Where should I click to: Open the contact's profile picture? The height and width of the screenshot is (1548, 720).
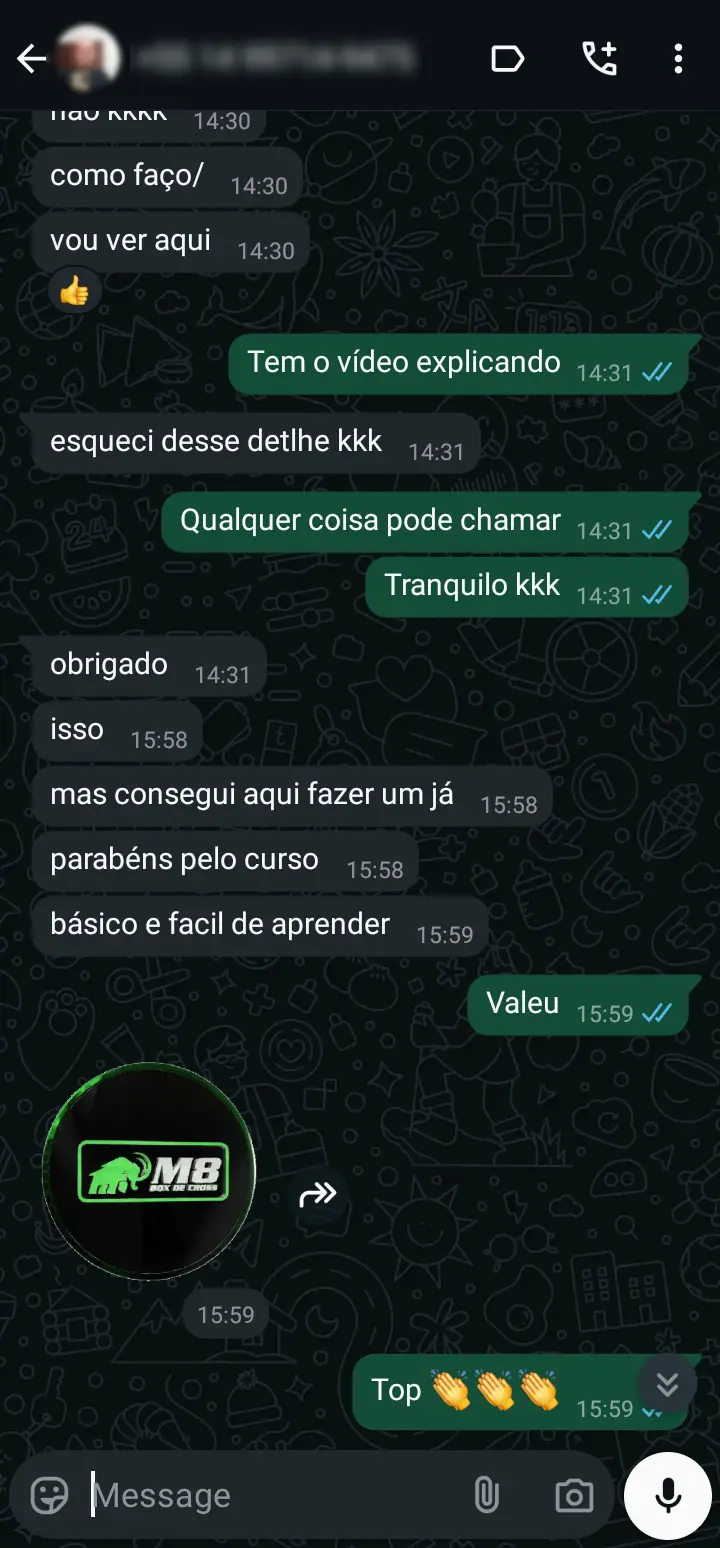[x=88, y=58]
